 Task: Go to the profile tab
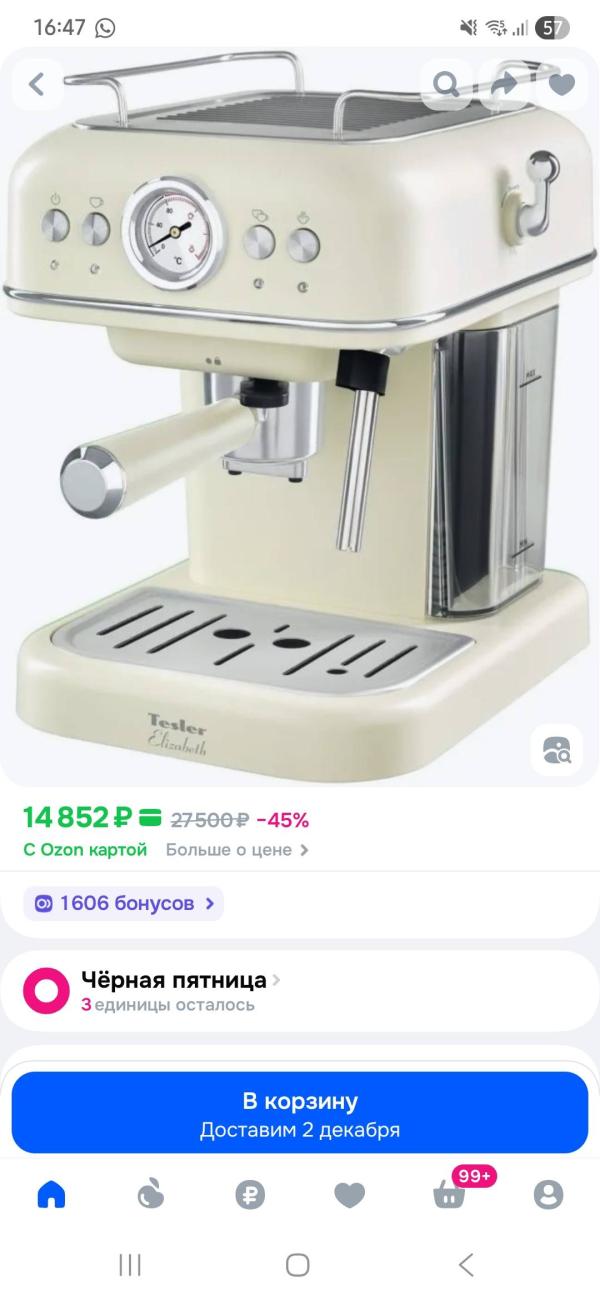[x=548, y=1194]
